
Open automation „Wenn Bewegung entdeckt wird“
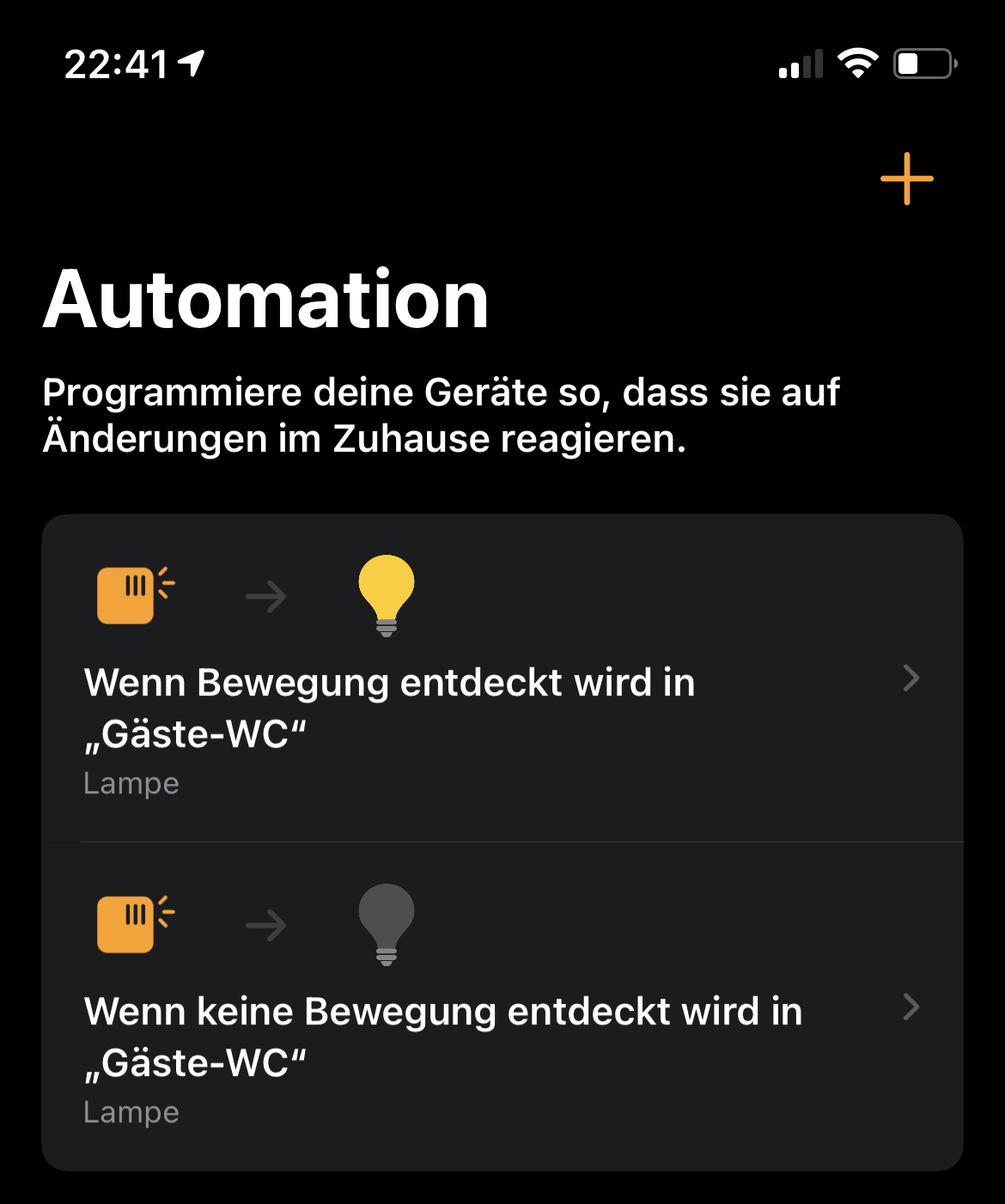point(502,678)
